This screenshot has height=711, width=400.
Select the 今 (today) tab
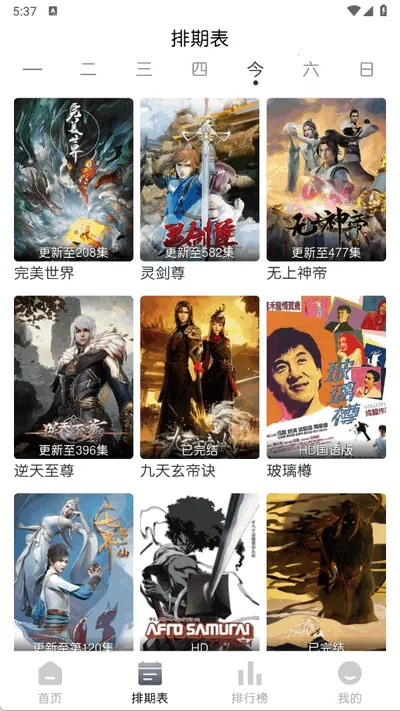tap(255, 71)
